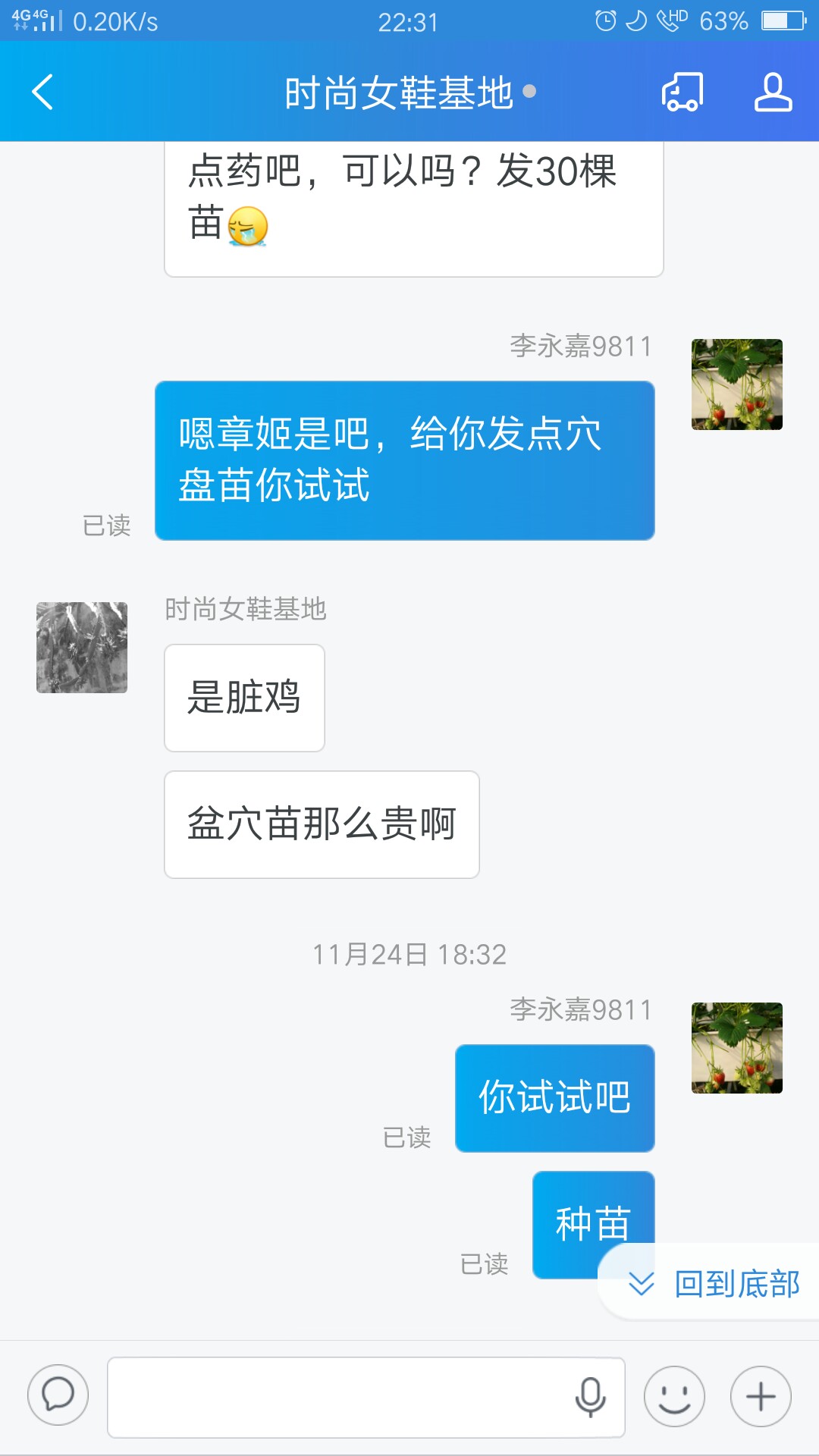This screenshot has width=819, height=1456.
Task: Go back from the chat
Action: (43, 93)
